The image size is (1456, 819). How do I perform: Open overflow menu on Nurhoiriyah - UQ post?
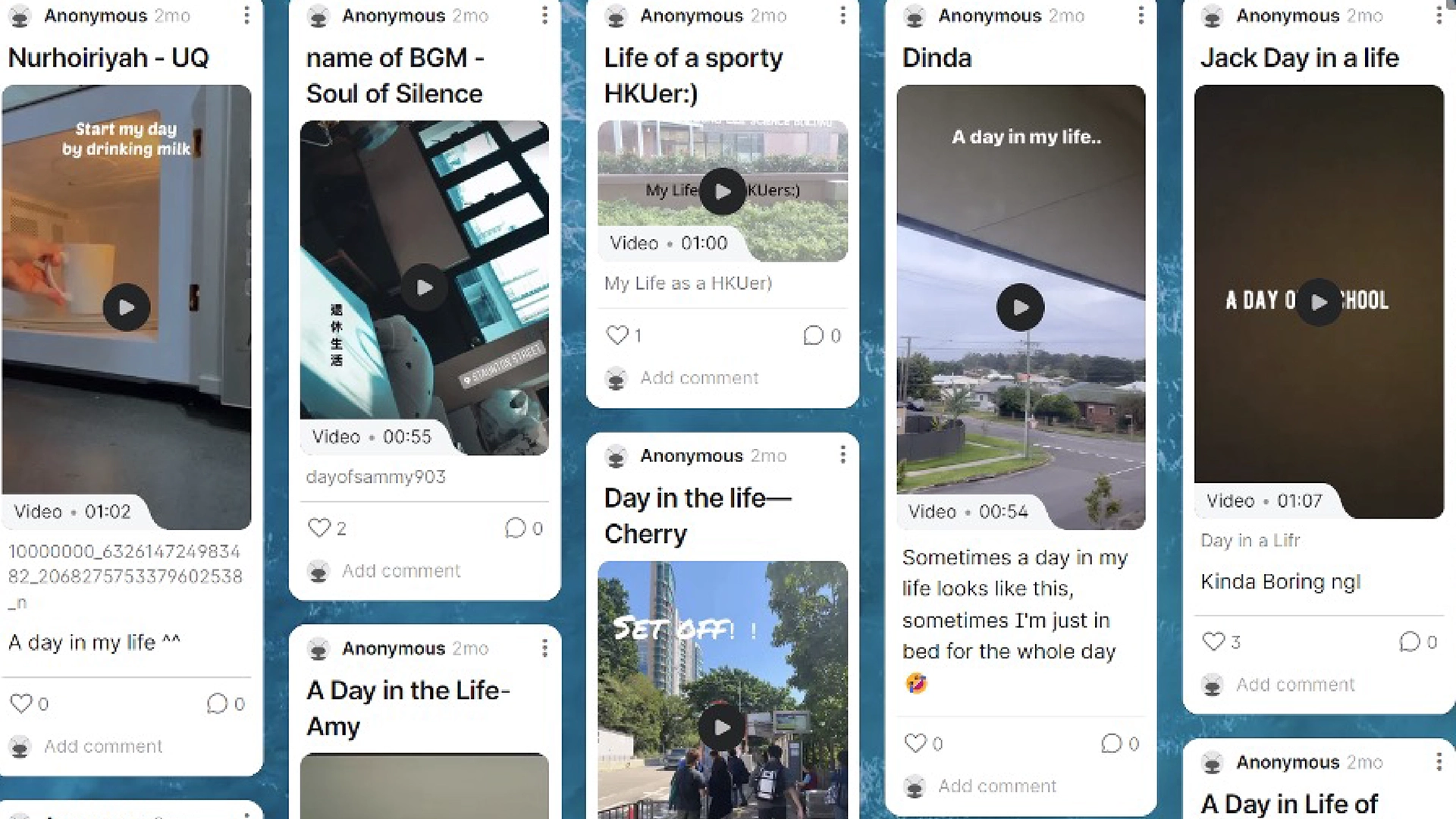[x=246, y=16]
